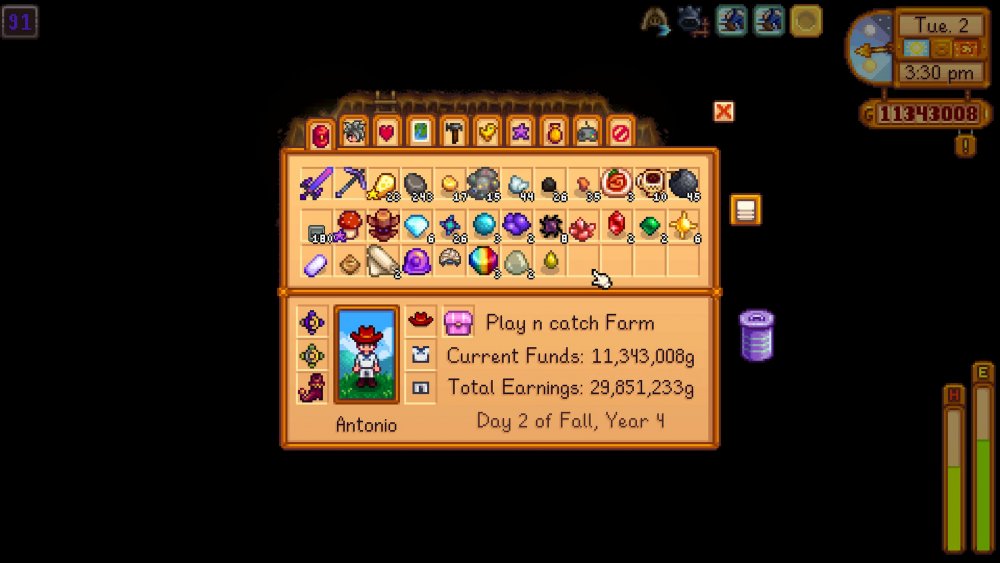Open the Exit game tab

point(621,132)
